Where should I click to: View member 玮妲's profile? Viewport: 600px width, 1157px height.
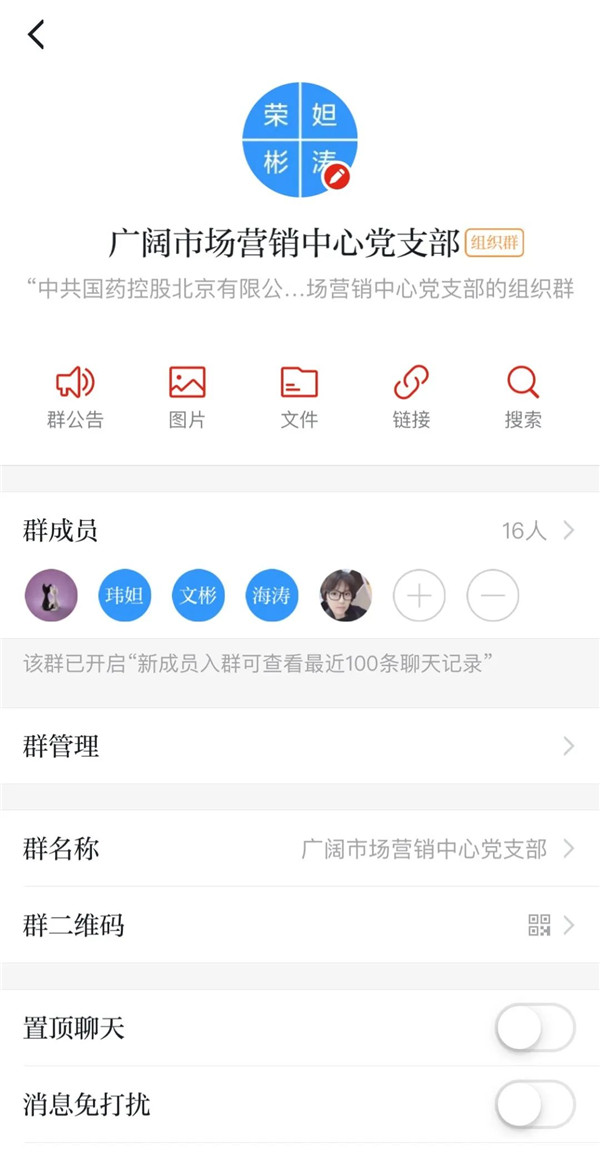pyautogui.click(x=124, y=596)
